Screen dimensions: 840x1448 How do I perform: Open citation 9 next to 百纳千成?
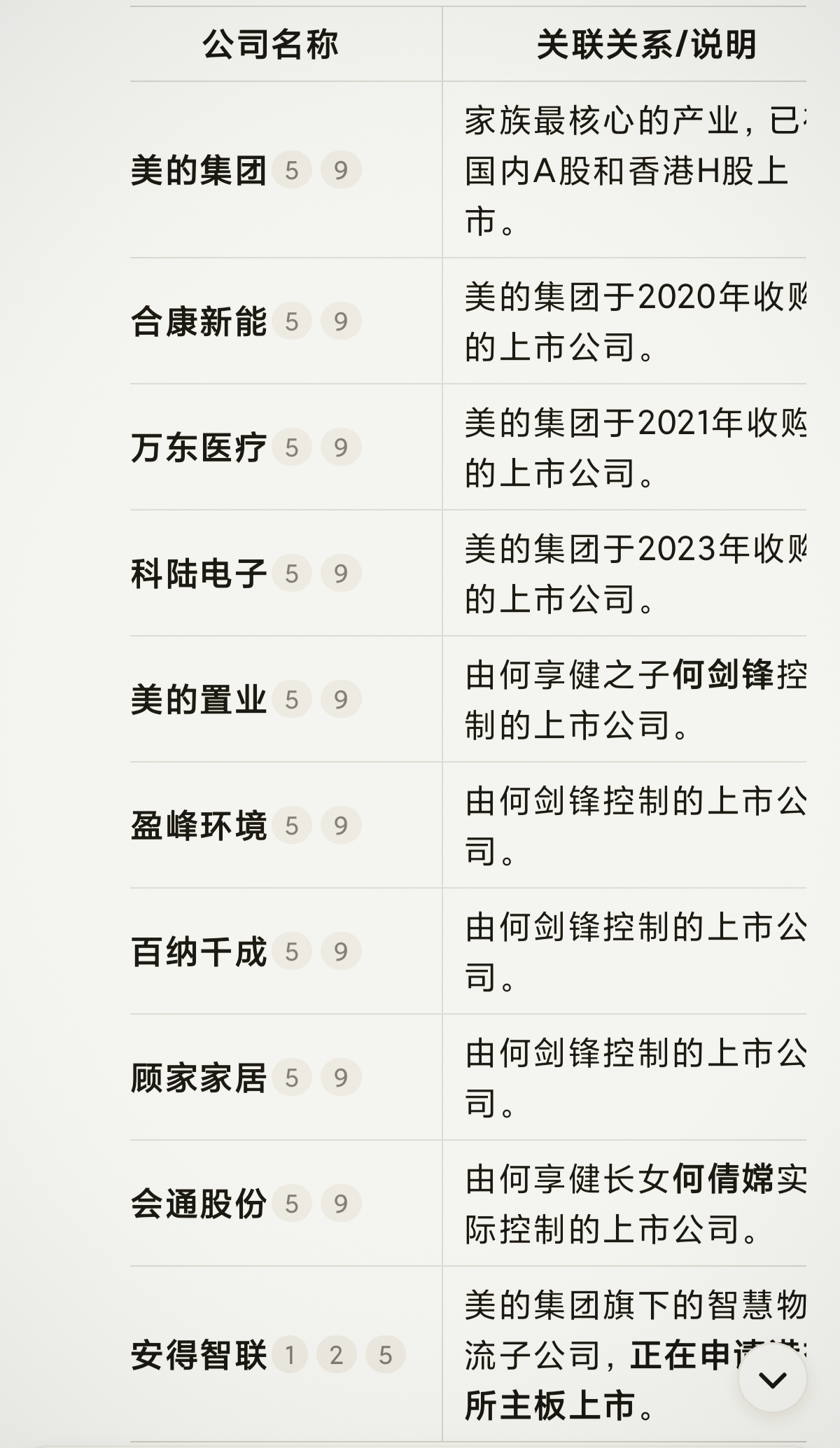[341, 952]
